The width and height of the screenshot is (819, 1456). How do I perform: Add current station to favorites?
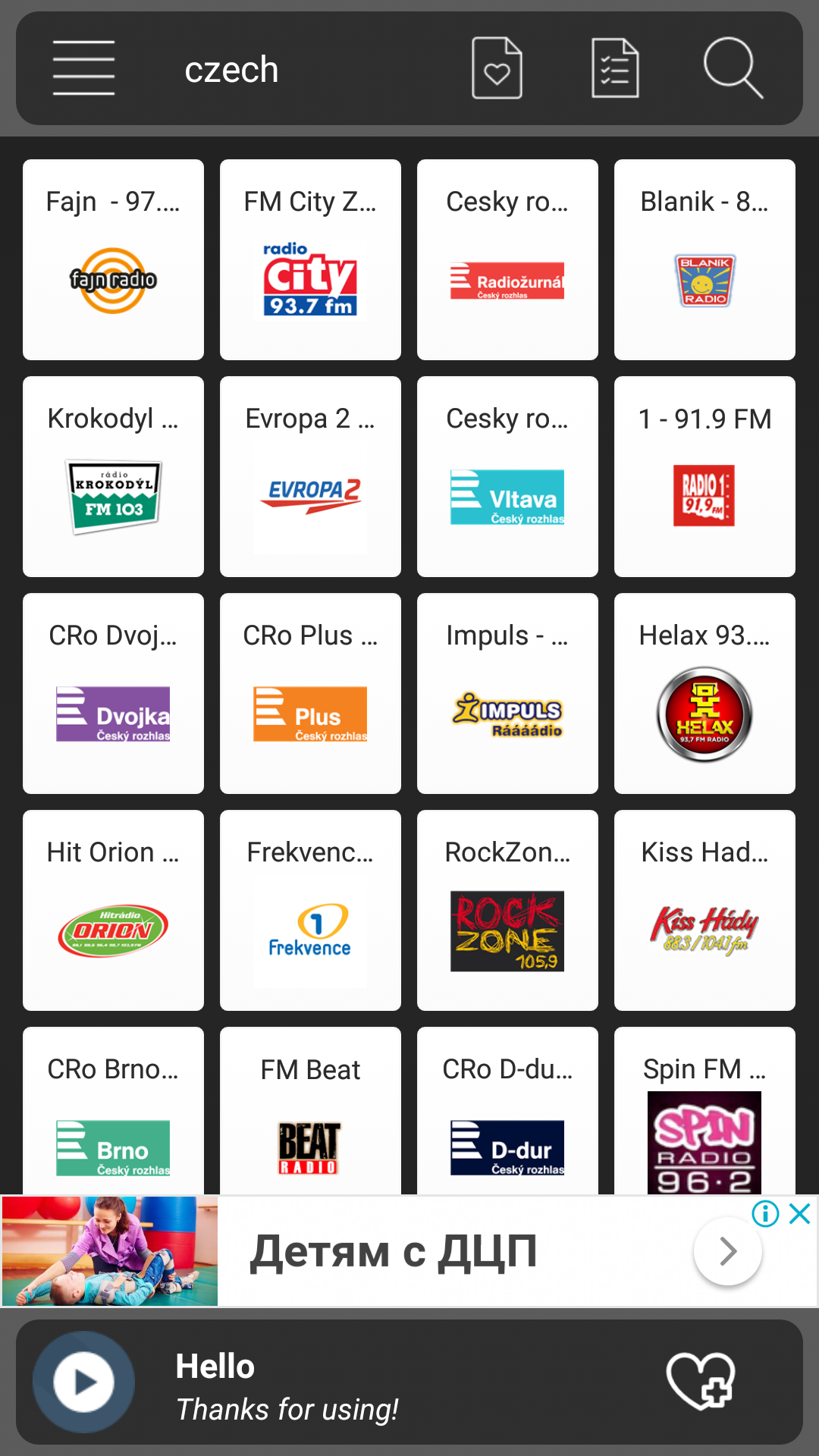(x=701, y=1381)
